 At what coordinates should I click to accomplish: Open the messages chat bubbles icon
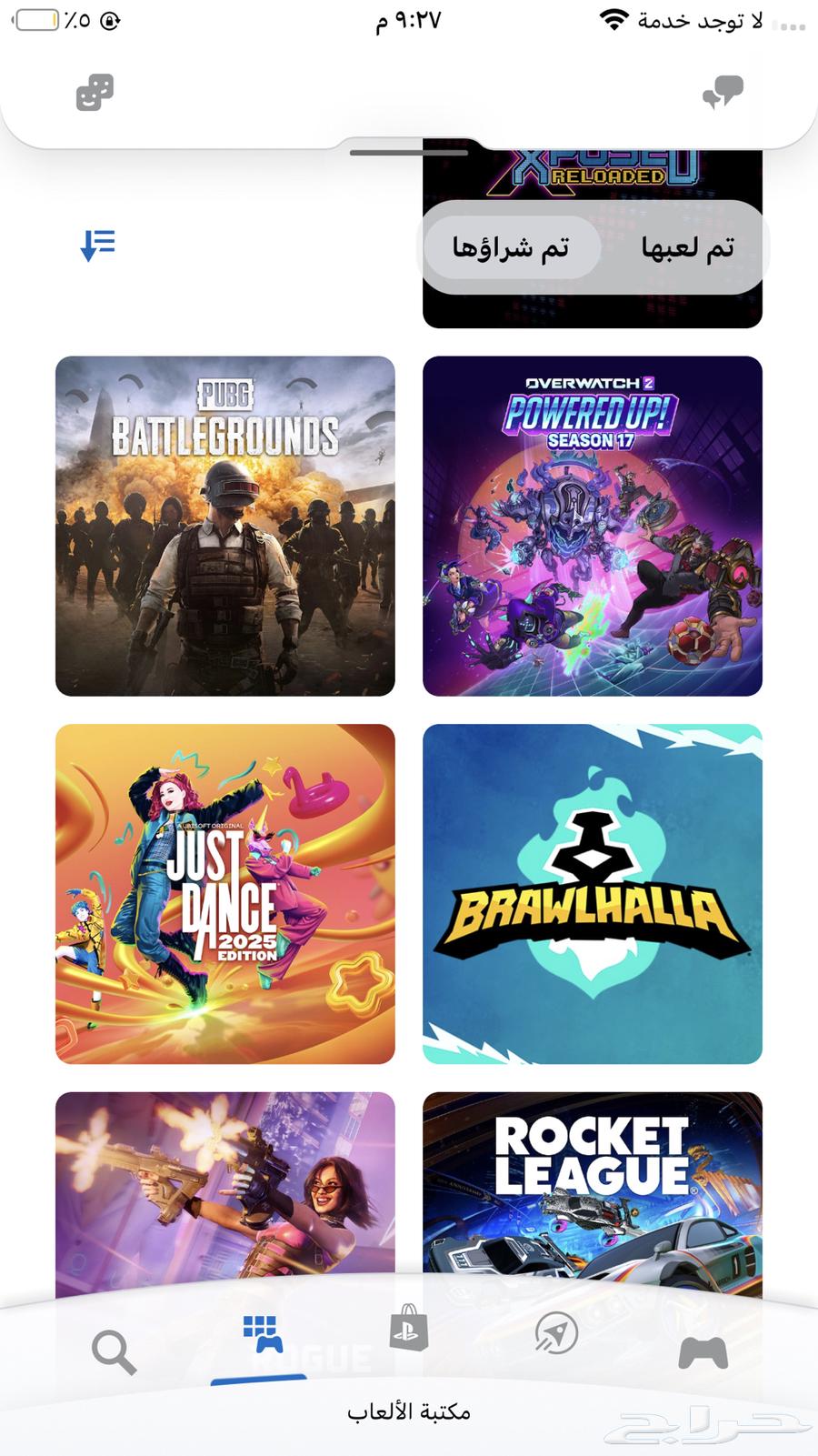click(723, 93)
